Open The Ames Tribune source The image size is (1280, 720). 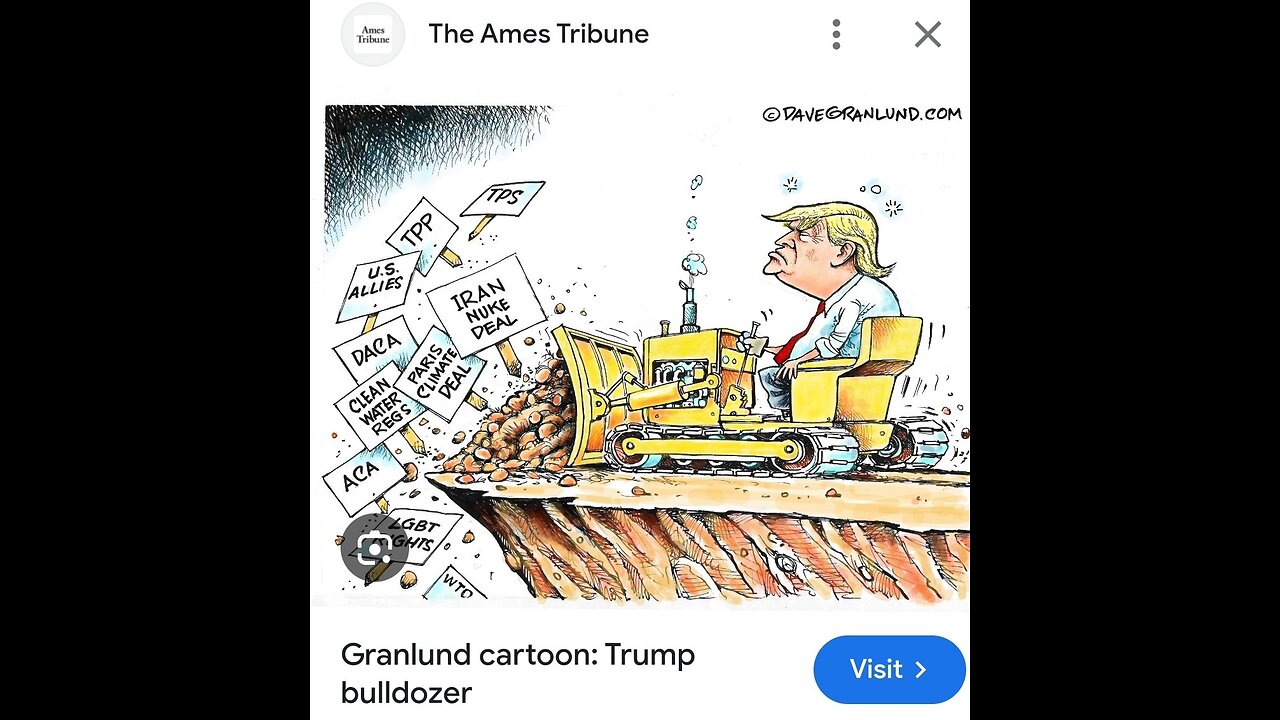pos(538,34)
